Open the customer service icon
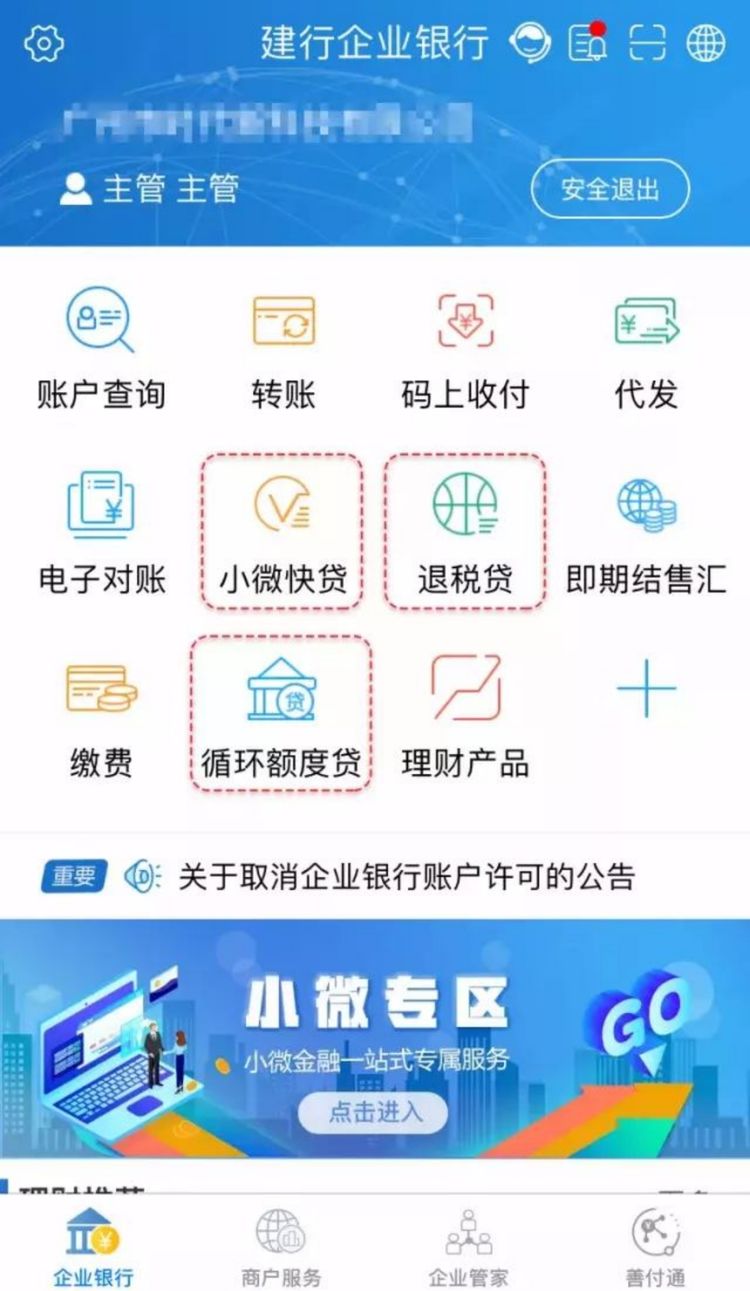The image size is (750, 1291). pyautogui.click(x=529, y=43)
